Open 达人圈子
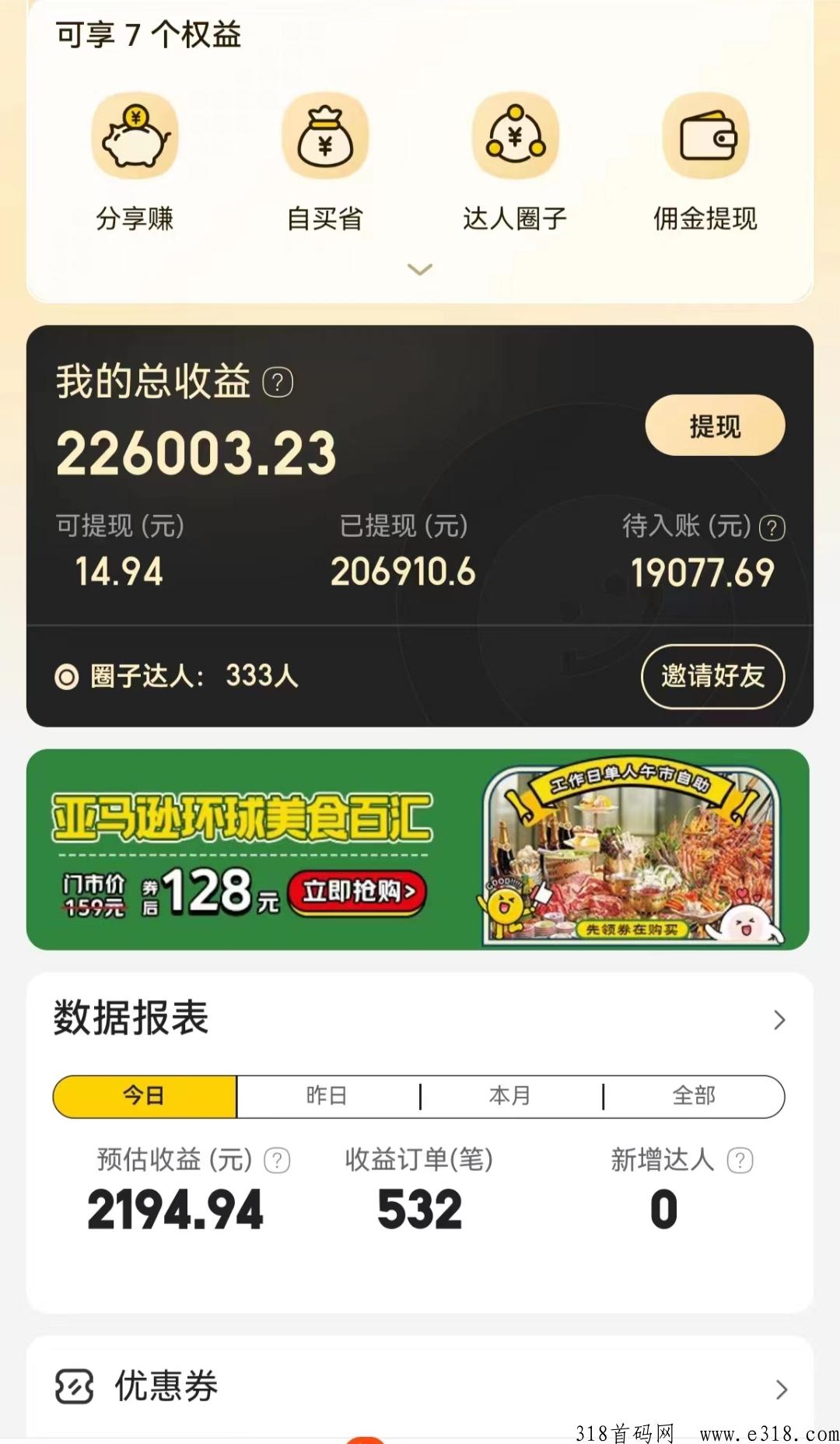The width and height of the screenshot is (840, 1444). 515,163
